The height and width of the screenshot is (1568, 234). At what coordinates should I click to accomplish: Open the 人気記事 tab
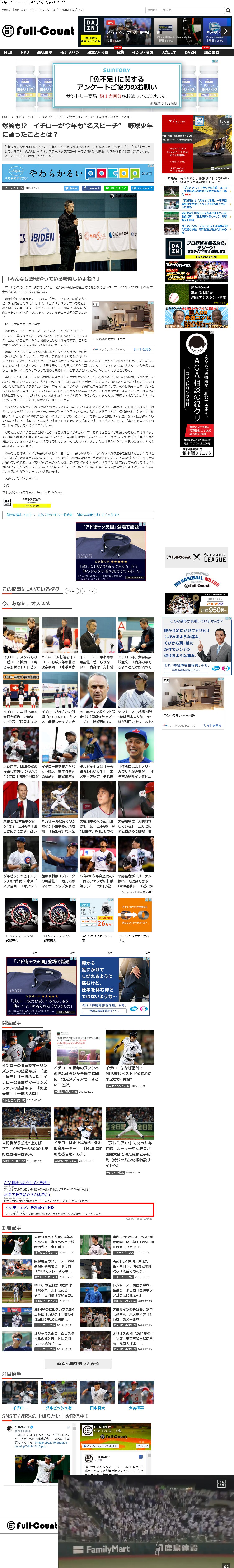click(169, 52)
